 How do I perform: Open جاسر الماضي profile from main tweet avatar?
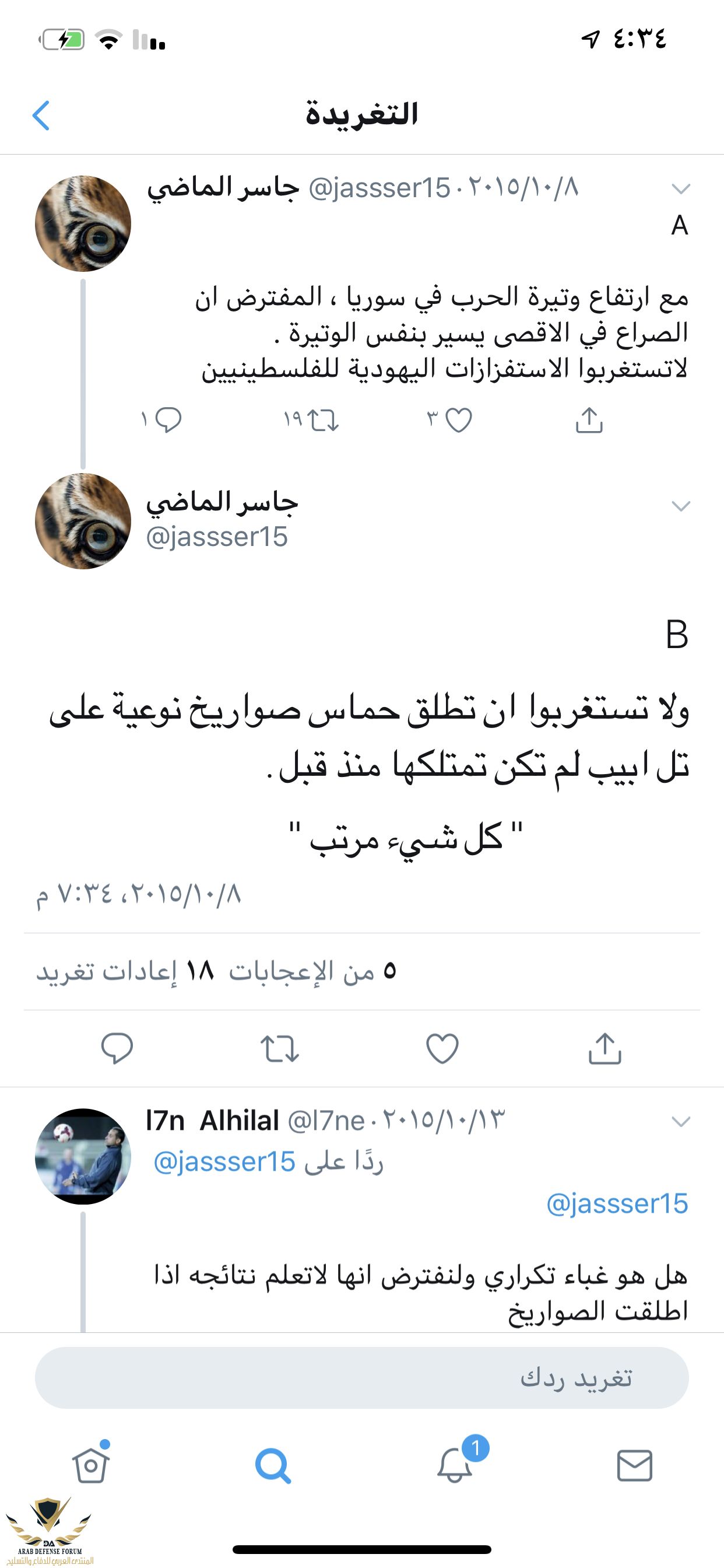(x=83, y=521)
